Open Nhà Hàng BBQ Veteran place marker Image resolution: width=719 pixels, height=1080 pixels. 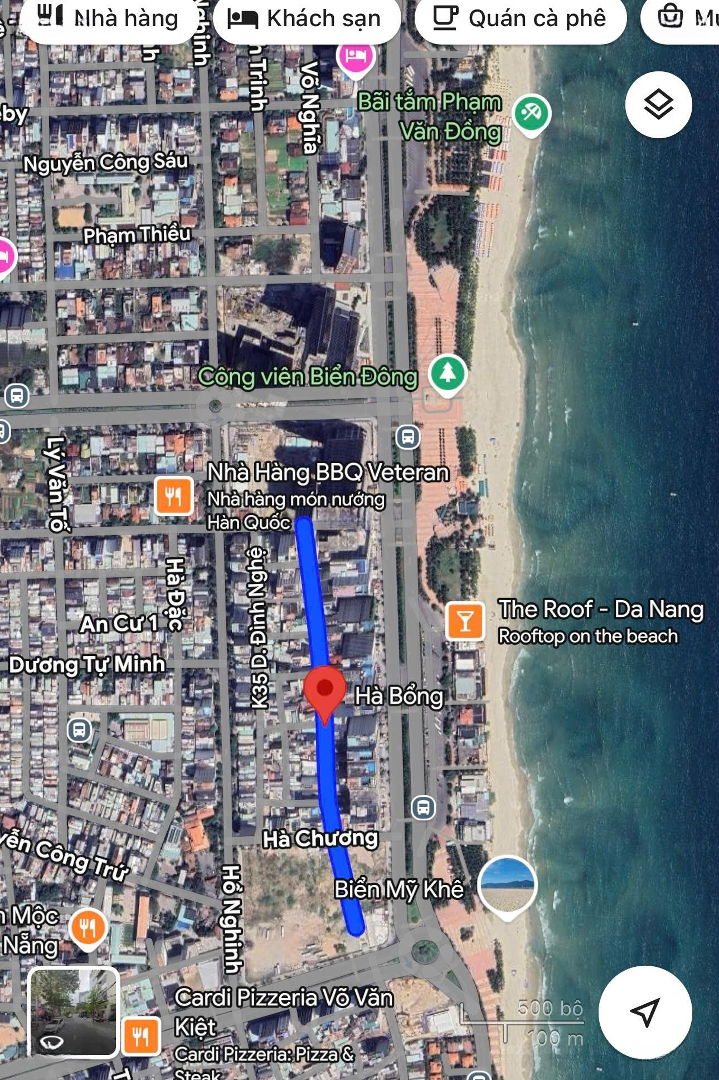click(174, 494)
